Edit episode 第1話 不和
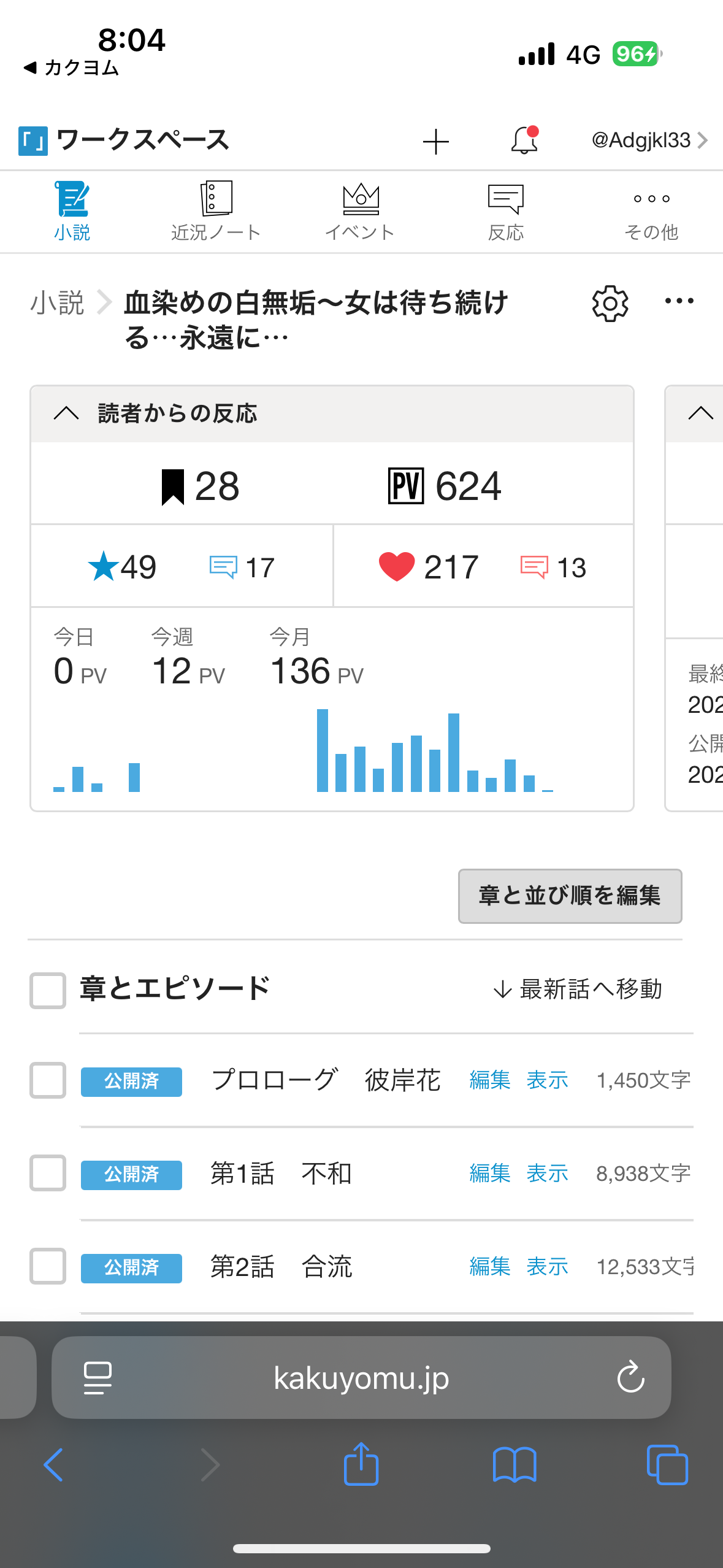This screenshot has height=1568, width=723. [489, 1173]
